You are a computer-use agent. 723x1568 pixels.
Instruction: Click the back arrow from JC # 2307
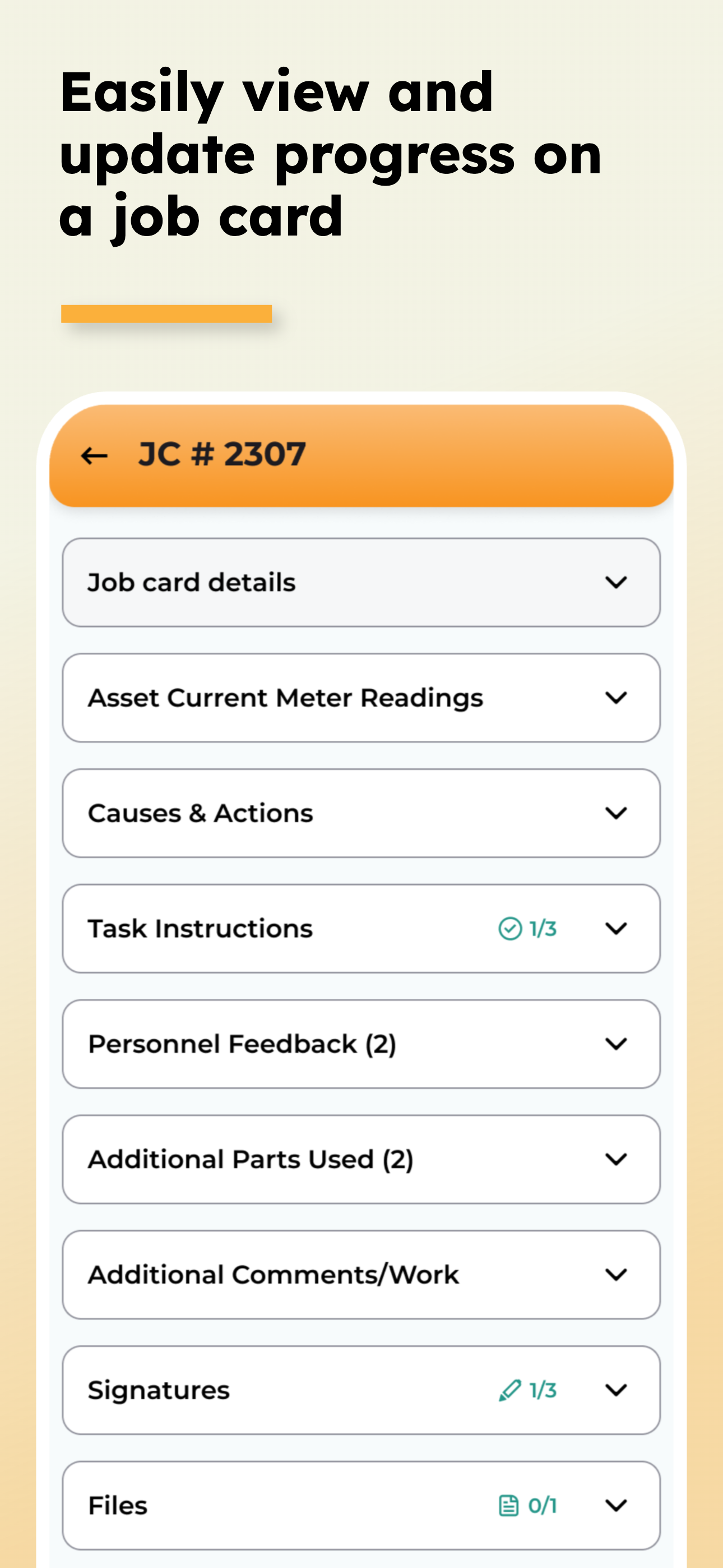click(94, 454)
